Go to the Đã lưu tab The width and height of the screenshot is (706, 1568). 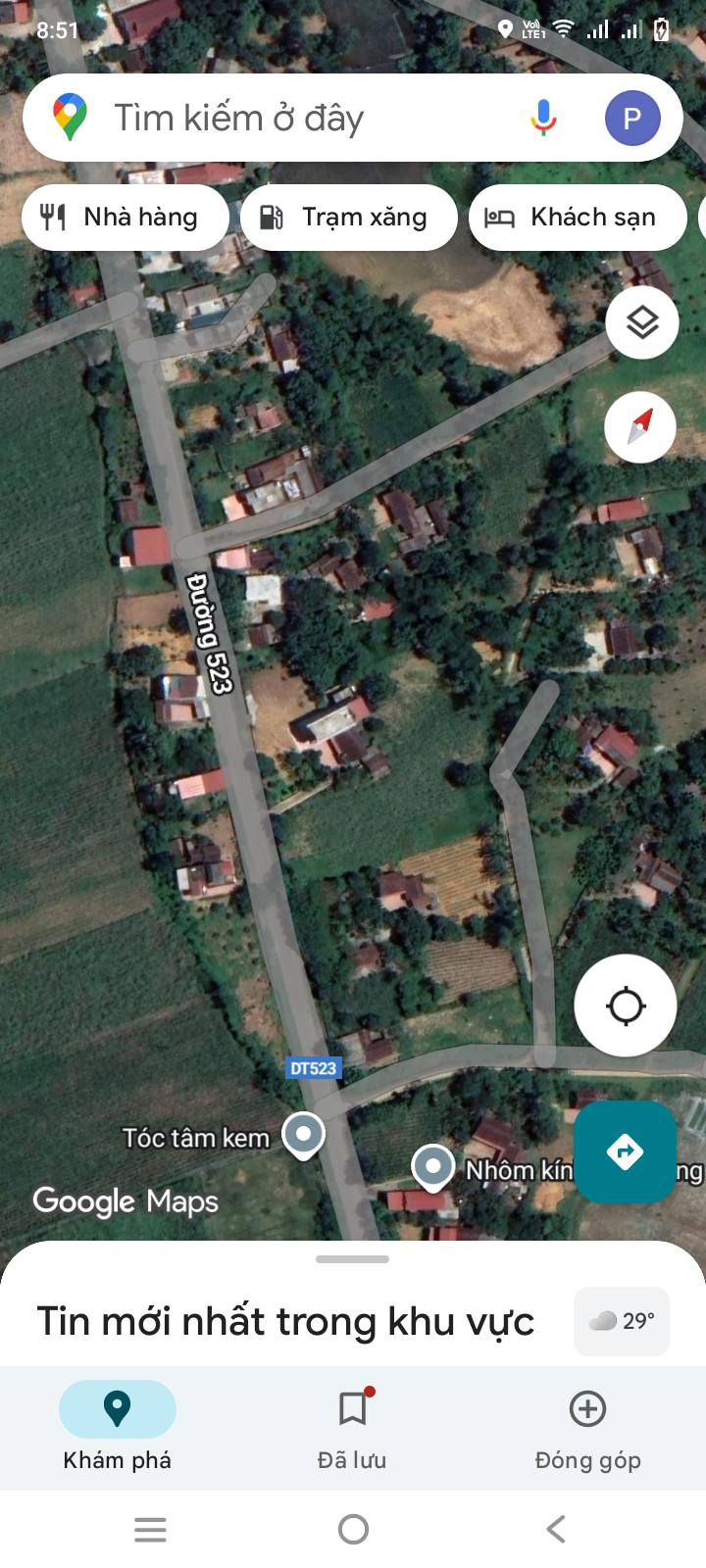(x=352, y=1425)
